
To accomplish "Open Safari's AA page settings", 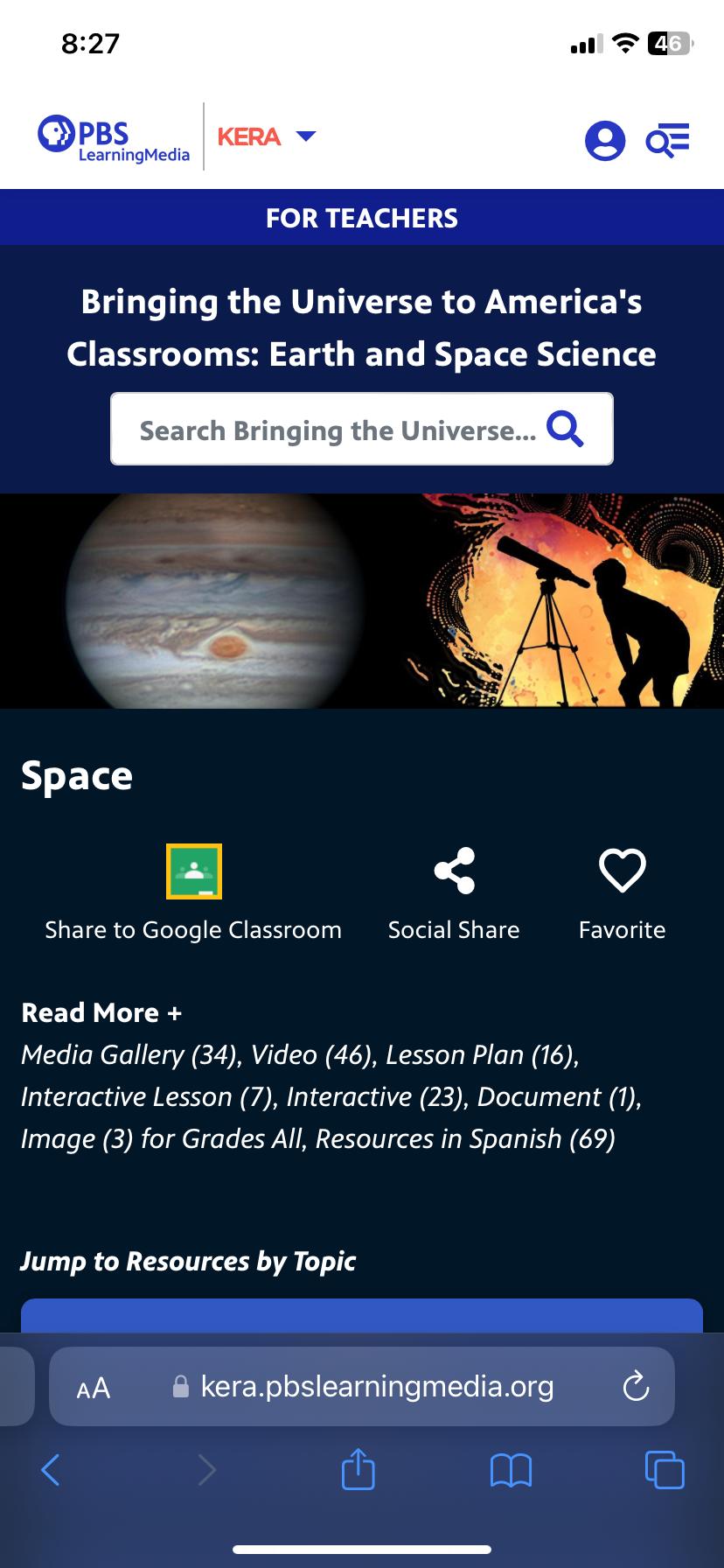I will (x=94, y=1388).
